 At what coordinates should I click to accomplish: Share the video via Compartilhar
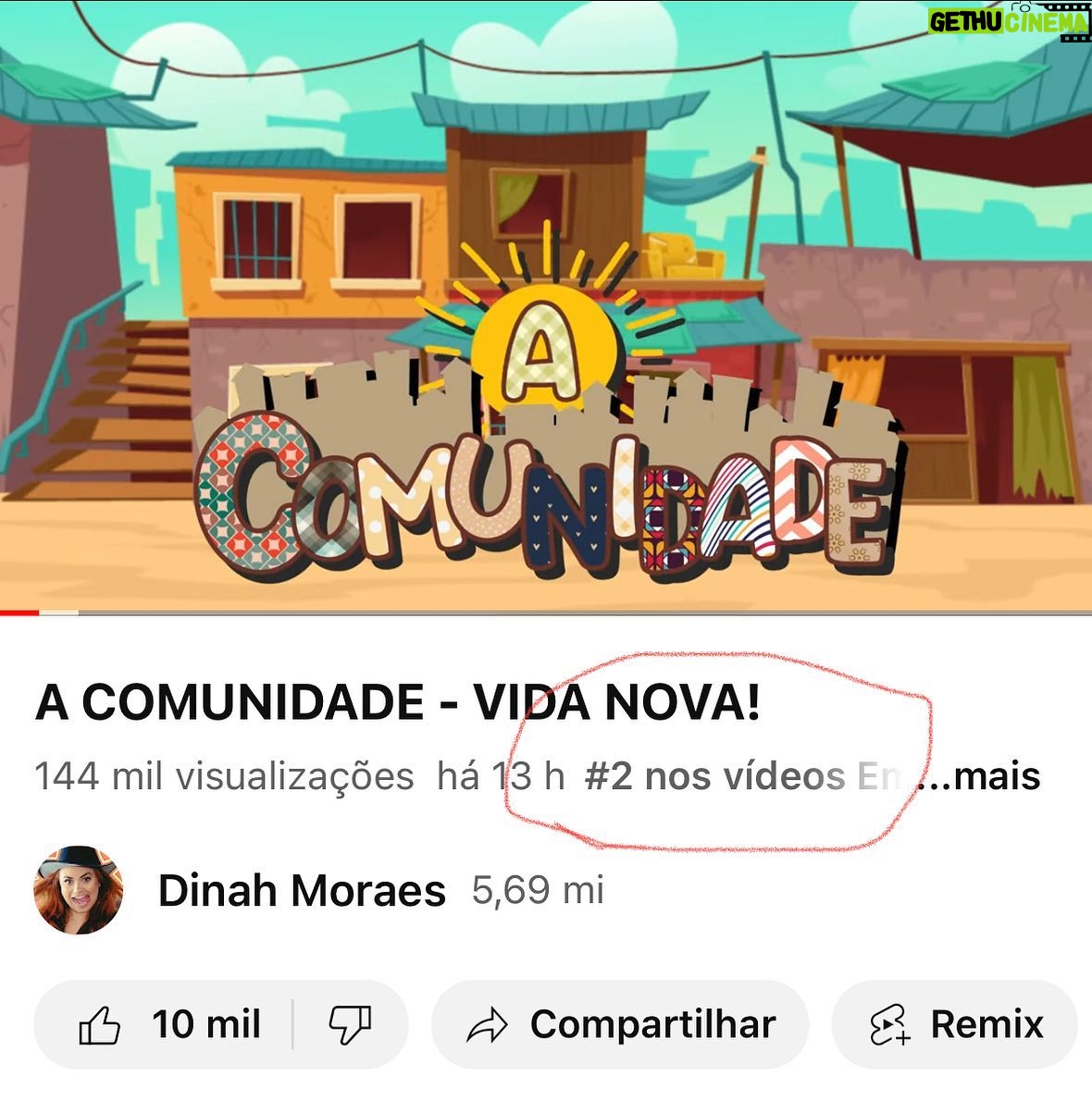620,1024
